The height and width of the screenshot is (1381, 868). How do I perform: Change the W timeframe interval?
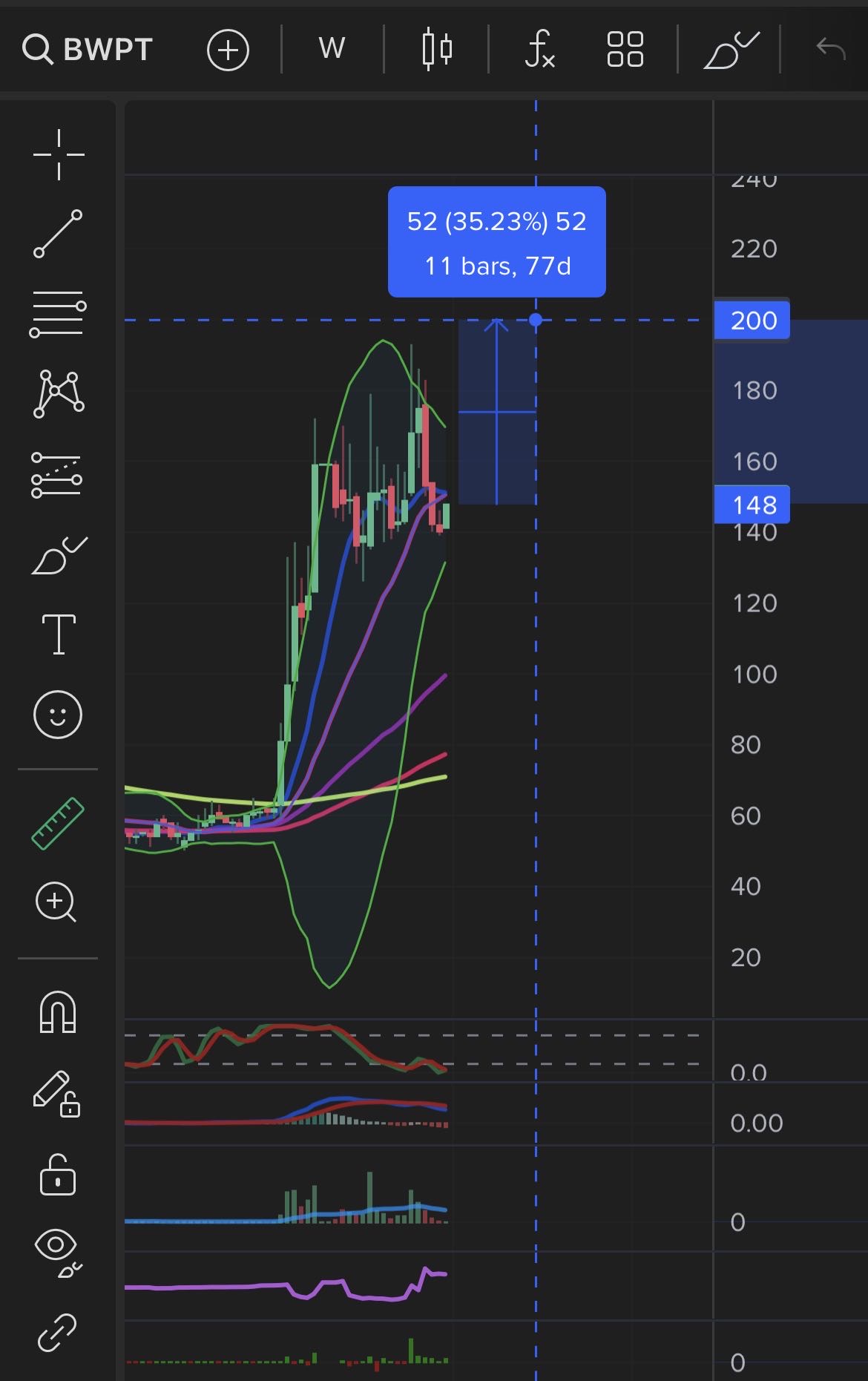tap(332, 50)
